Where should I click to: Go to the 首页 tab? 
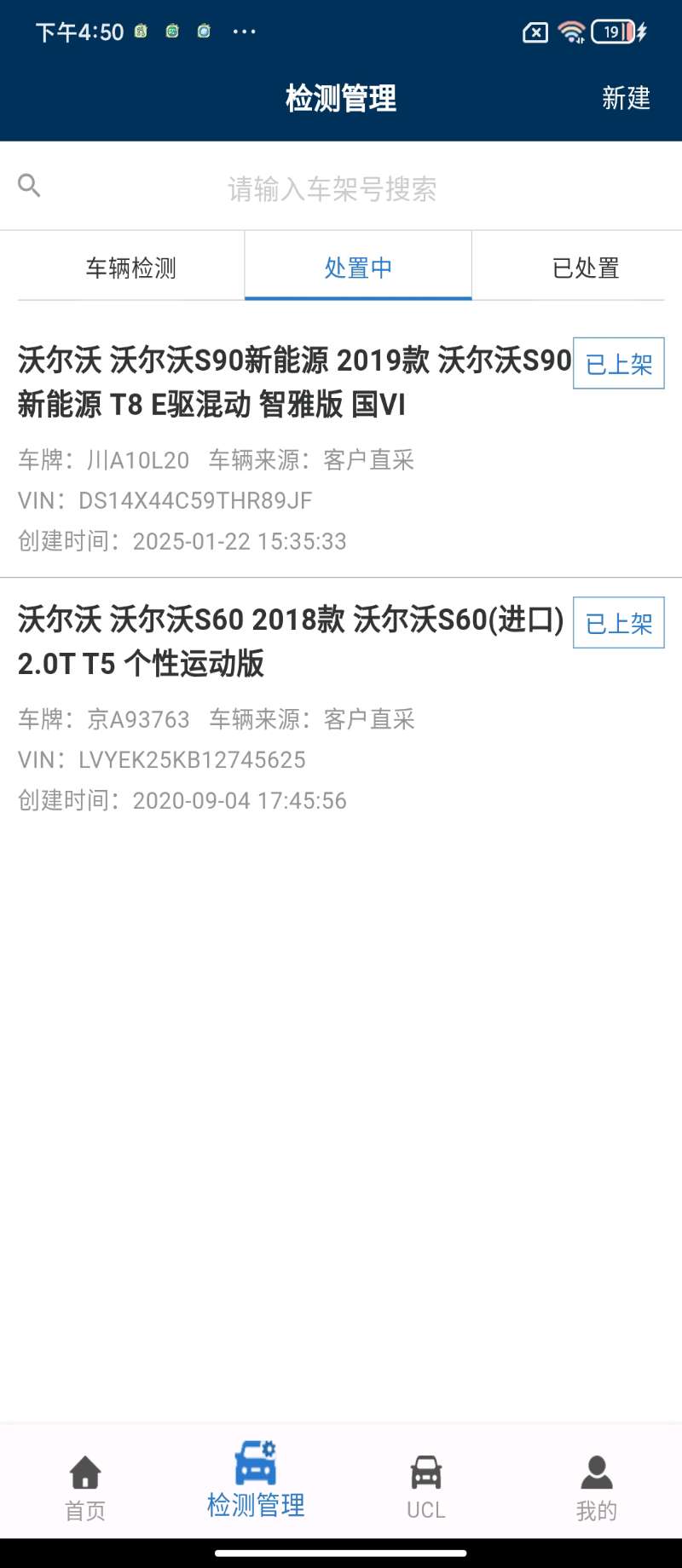85,1486
